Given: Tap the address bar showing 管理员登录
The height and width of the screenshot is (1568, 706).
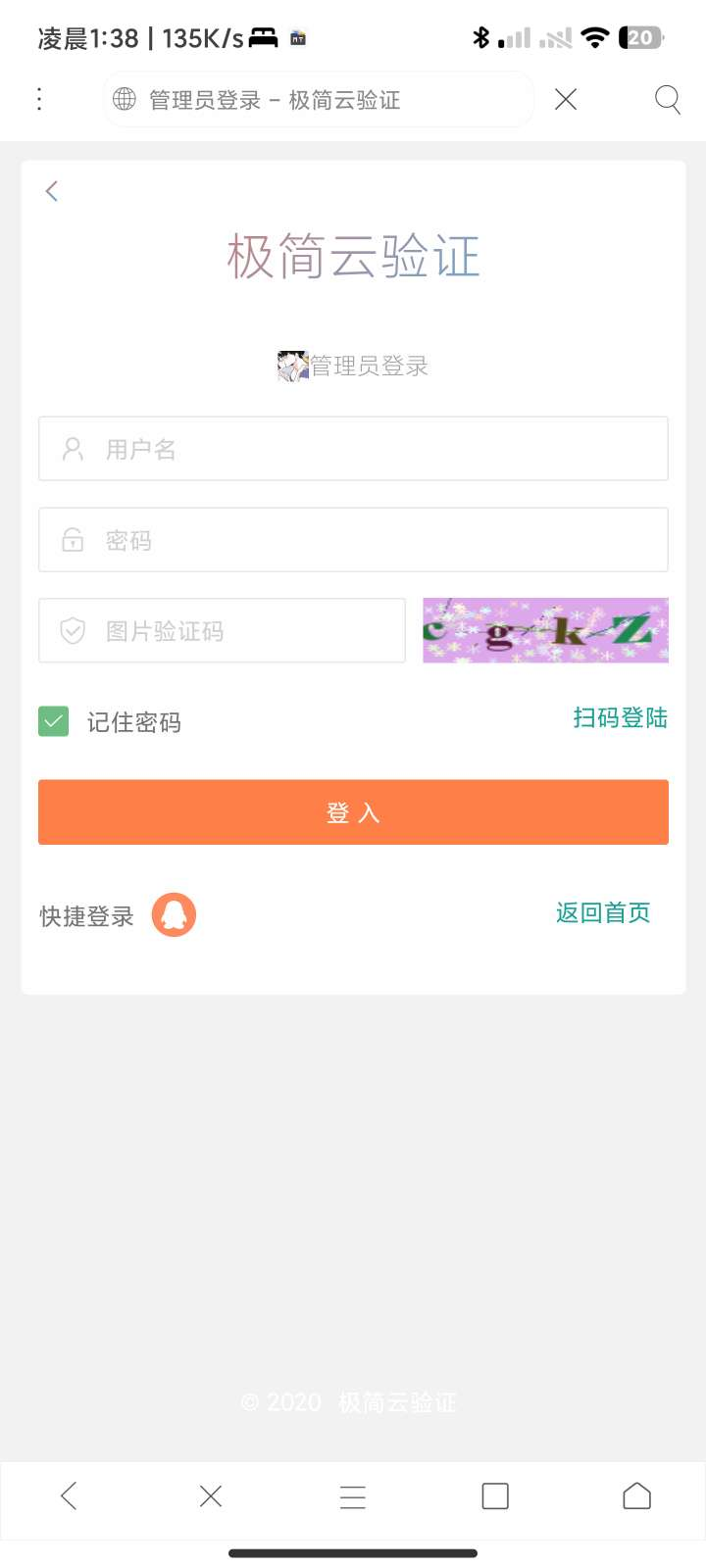Looking at the screenshot, I should pos(319,99).
